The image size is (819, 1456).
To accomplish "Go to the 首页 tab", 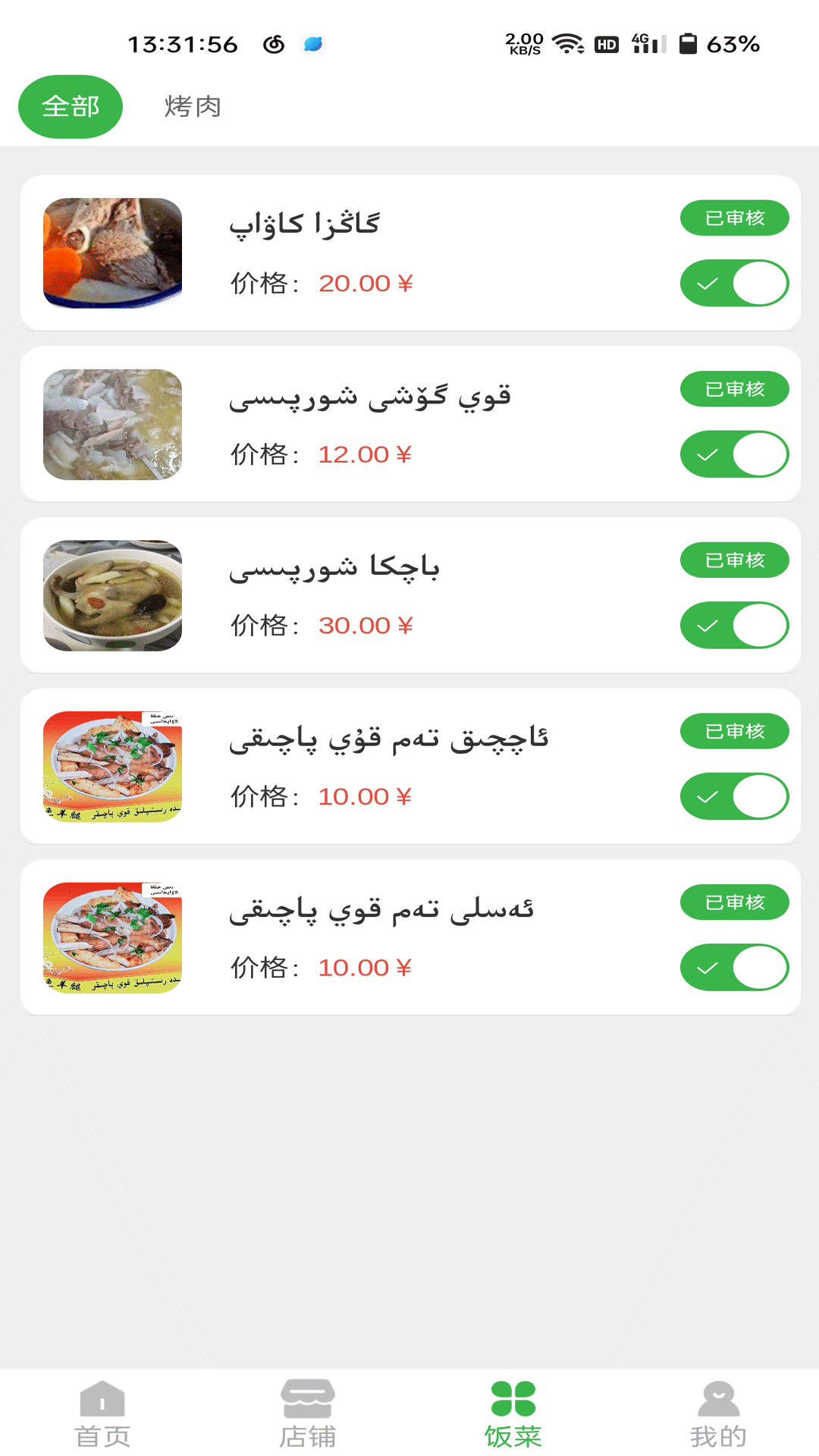I will click(102, 1414).
